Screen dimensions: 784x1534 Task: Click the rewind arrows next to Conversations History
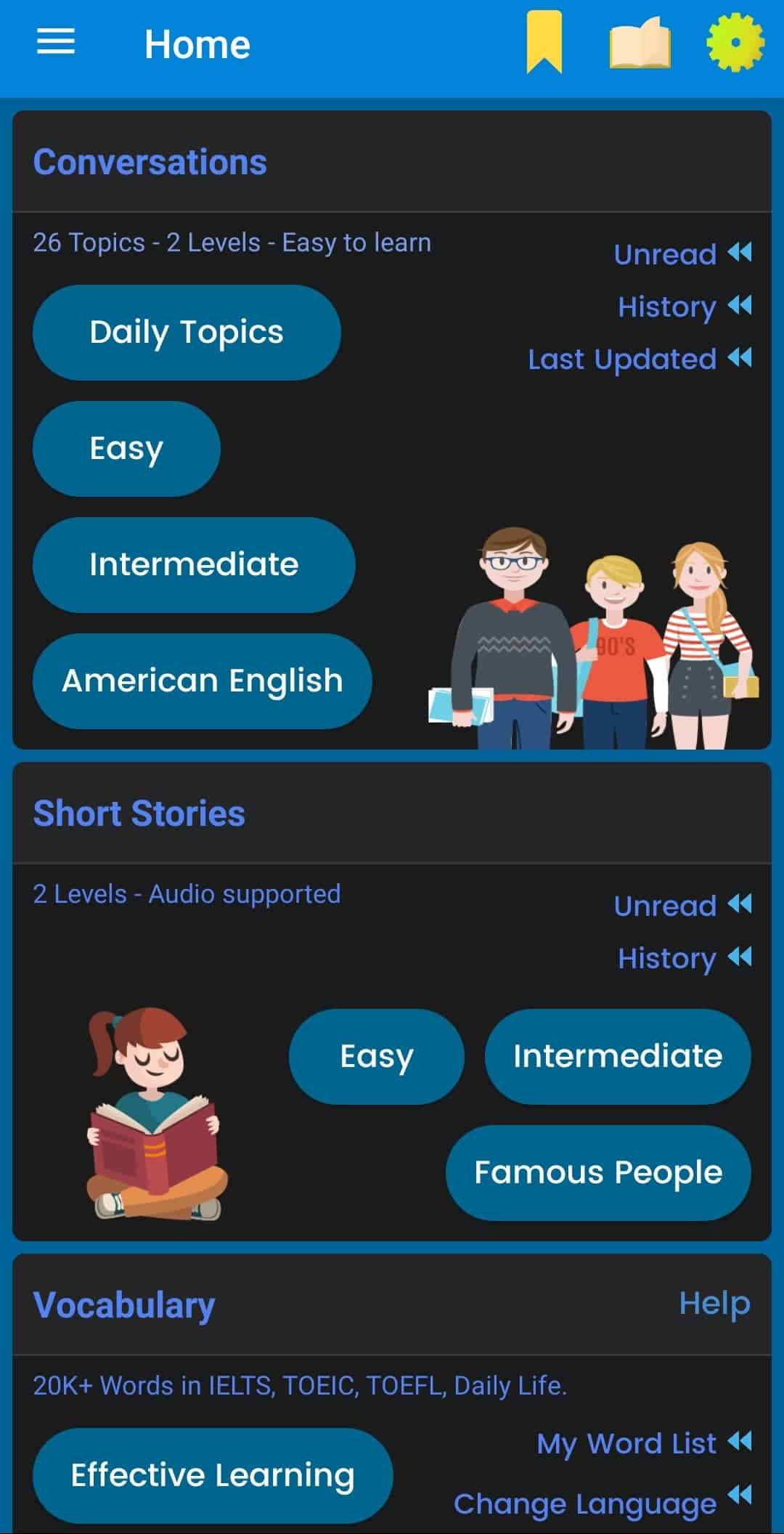[x=740, y=306]
